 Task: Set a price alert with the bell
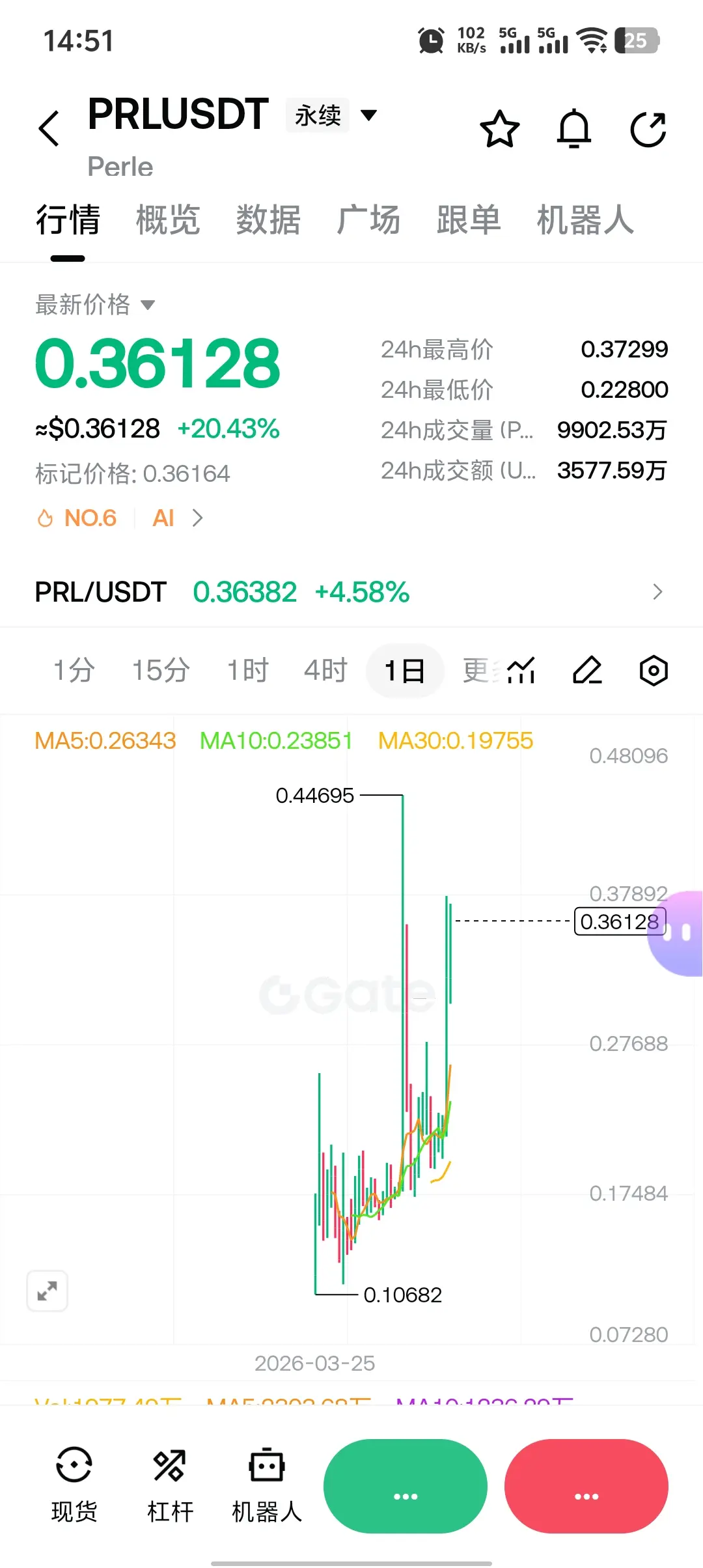(x=574, y=129)
